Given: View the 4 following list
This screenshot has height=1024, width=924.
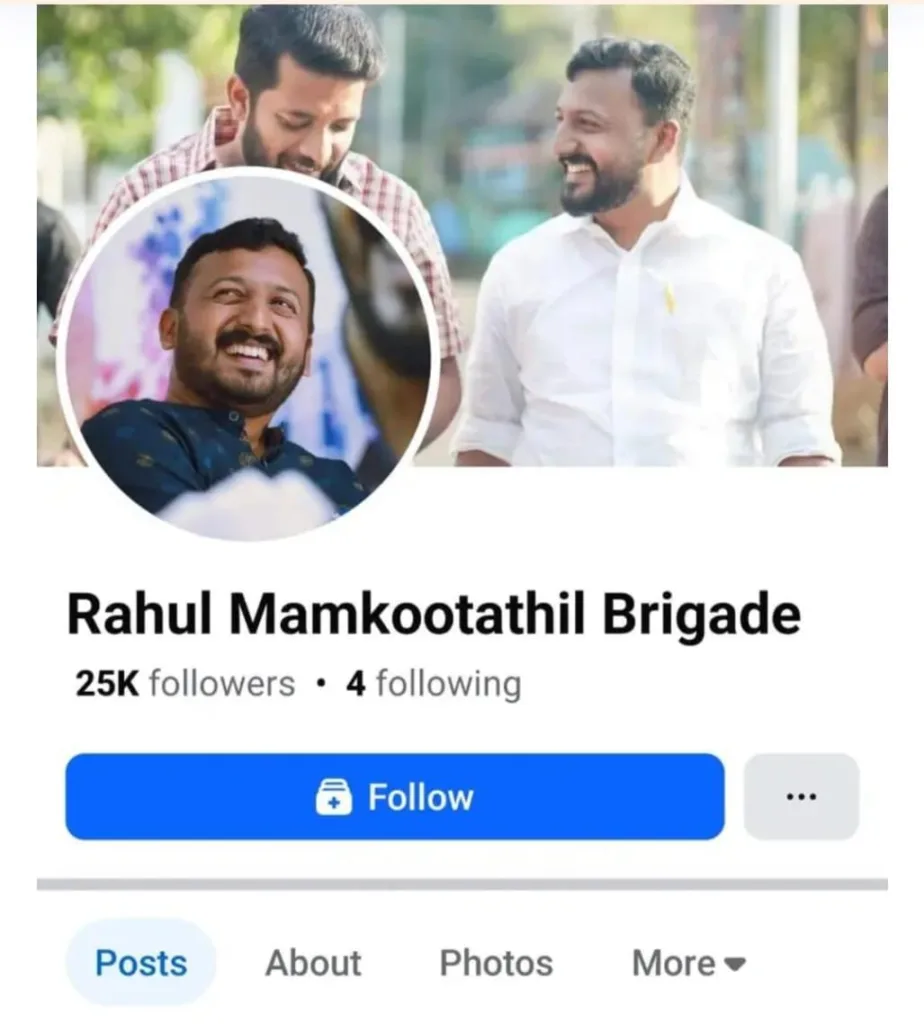Looking at the screenshot, I should point(433,685).
